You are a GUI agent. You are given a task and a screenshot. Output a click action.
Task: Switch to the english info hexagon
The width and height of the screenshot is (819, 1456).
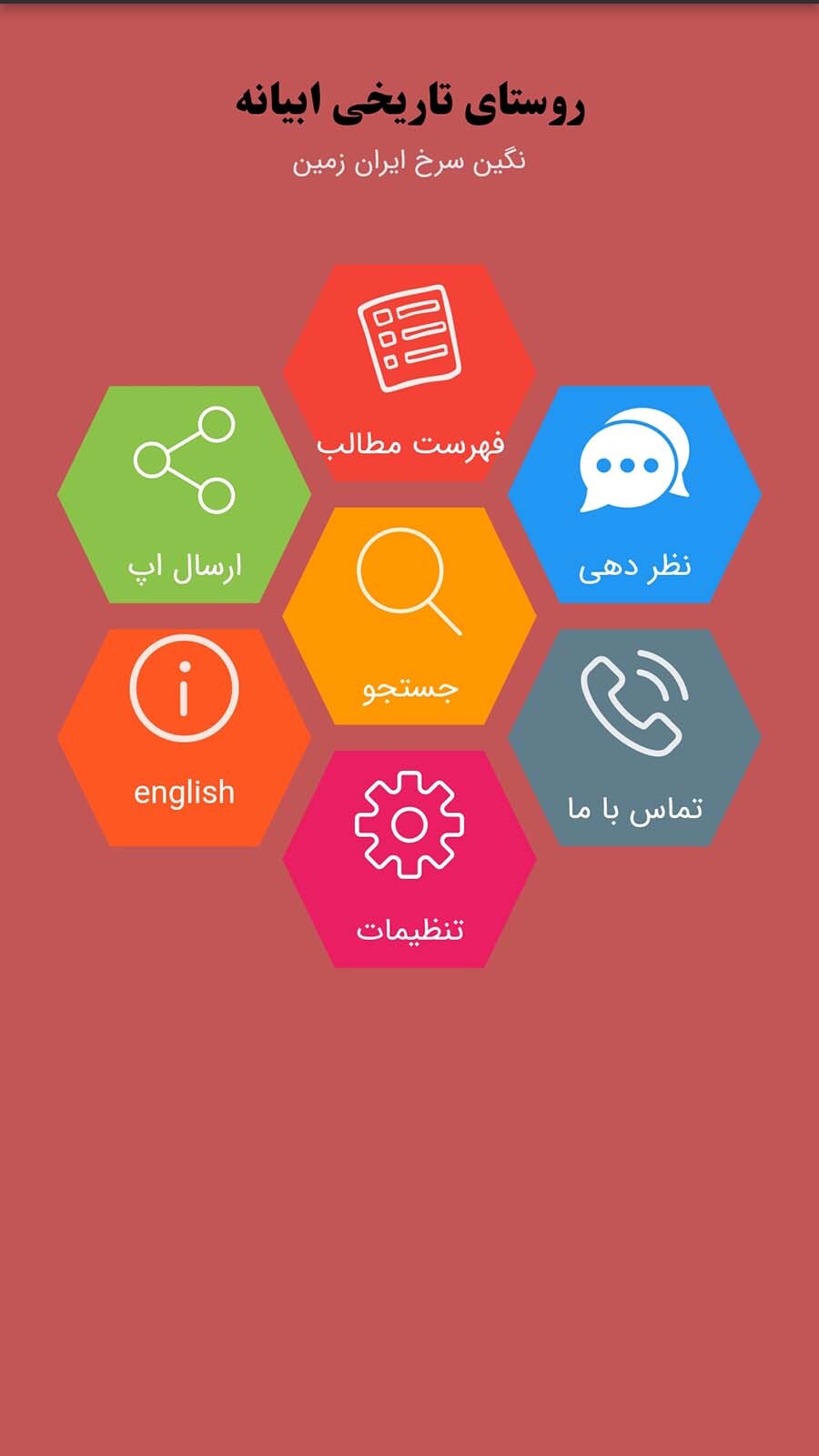(185, 737)
